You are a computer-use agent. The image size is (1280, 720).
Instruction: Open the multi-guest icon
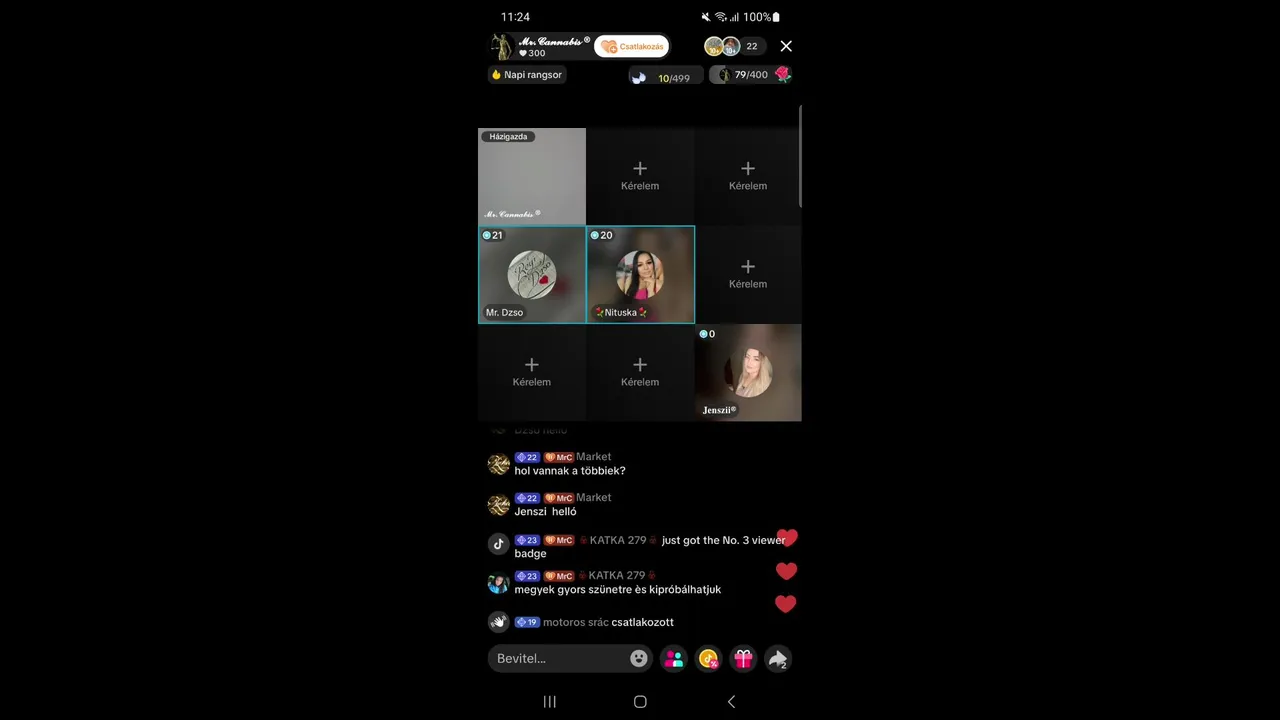[674, 658]
